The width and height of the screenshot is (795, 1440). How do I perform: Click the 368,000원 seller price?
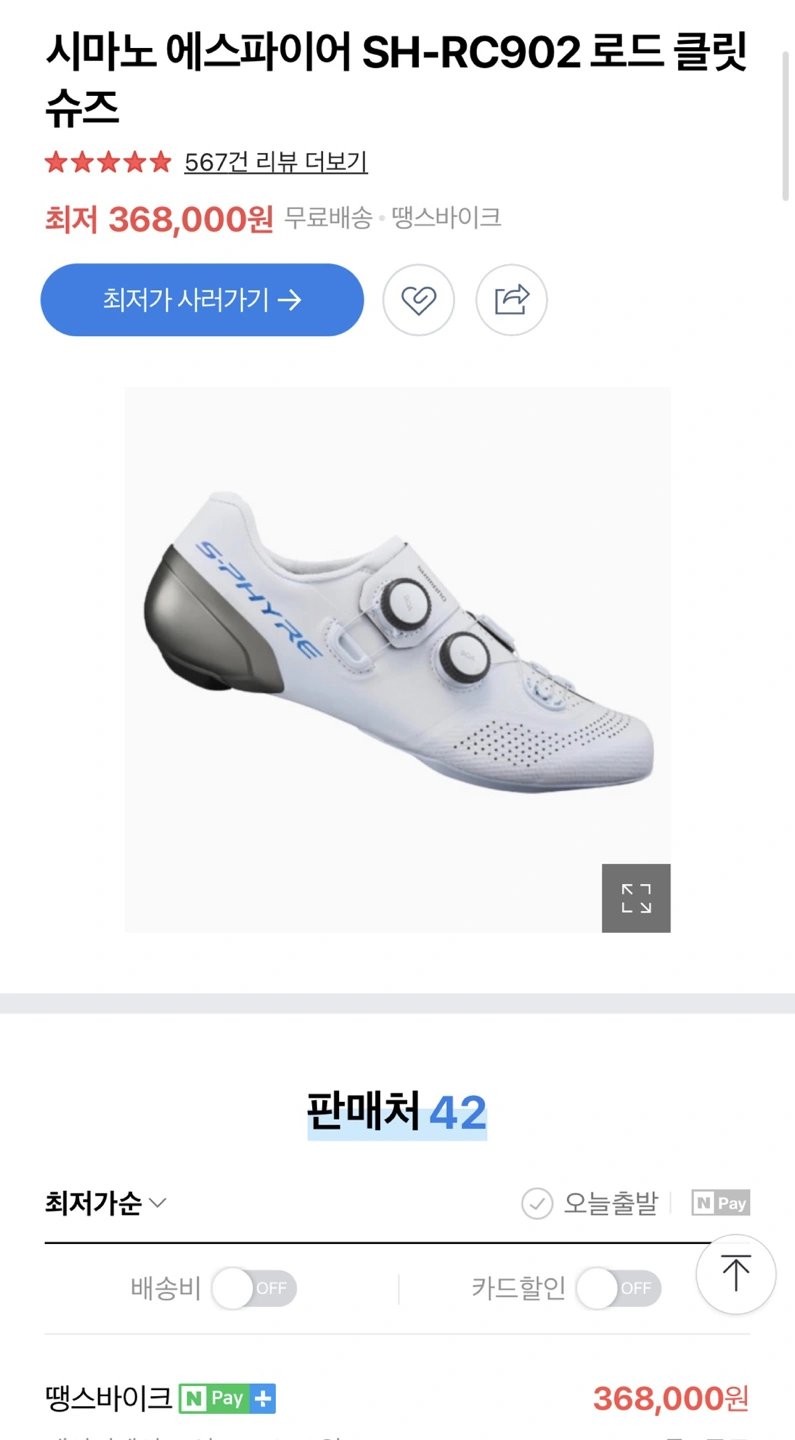click(x=668, y=1399)
